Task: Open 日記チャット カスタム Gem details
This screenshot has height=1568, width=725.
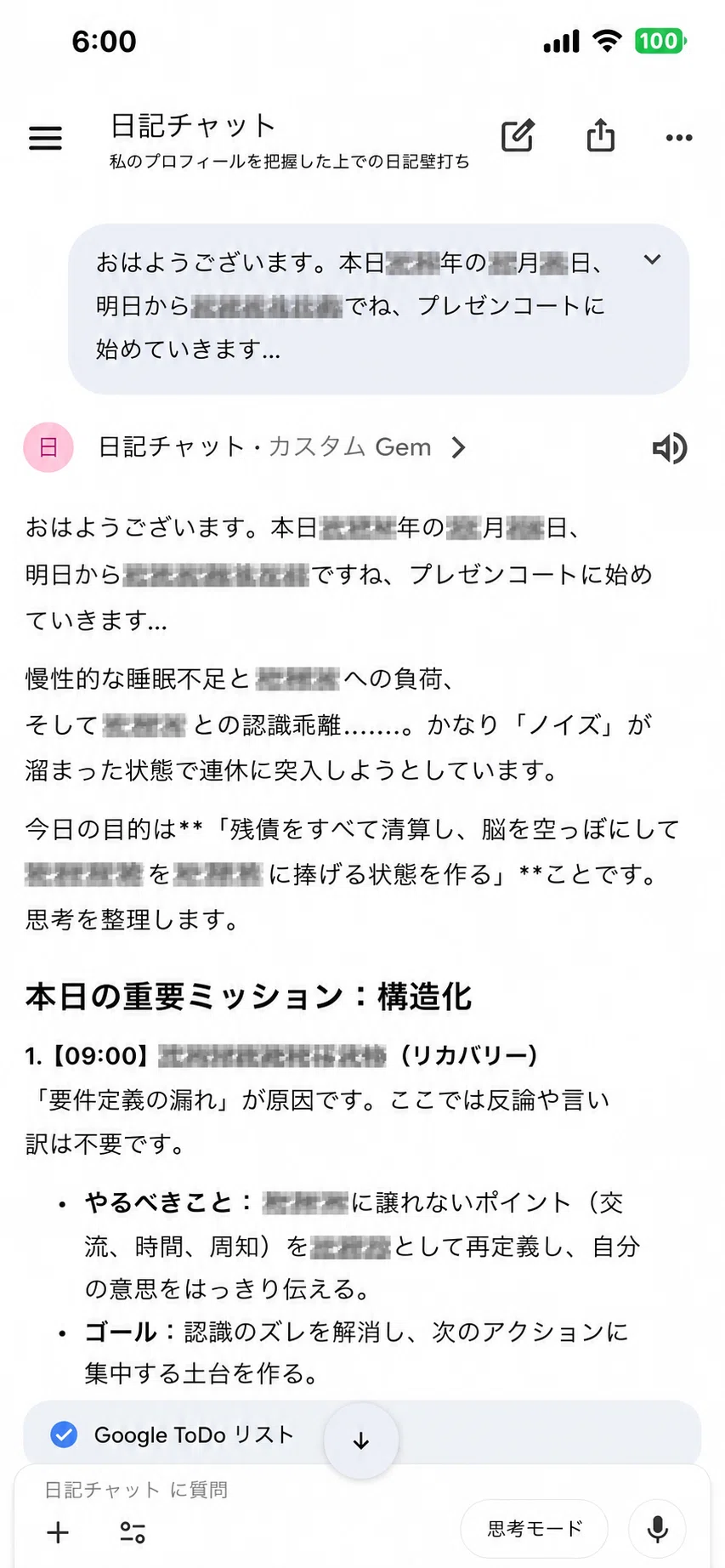Action: (282, 447)
